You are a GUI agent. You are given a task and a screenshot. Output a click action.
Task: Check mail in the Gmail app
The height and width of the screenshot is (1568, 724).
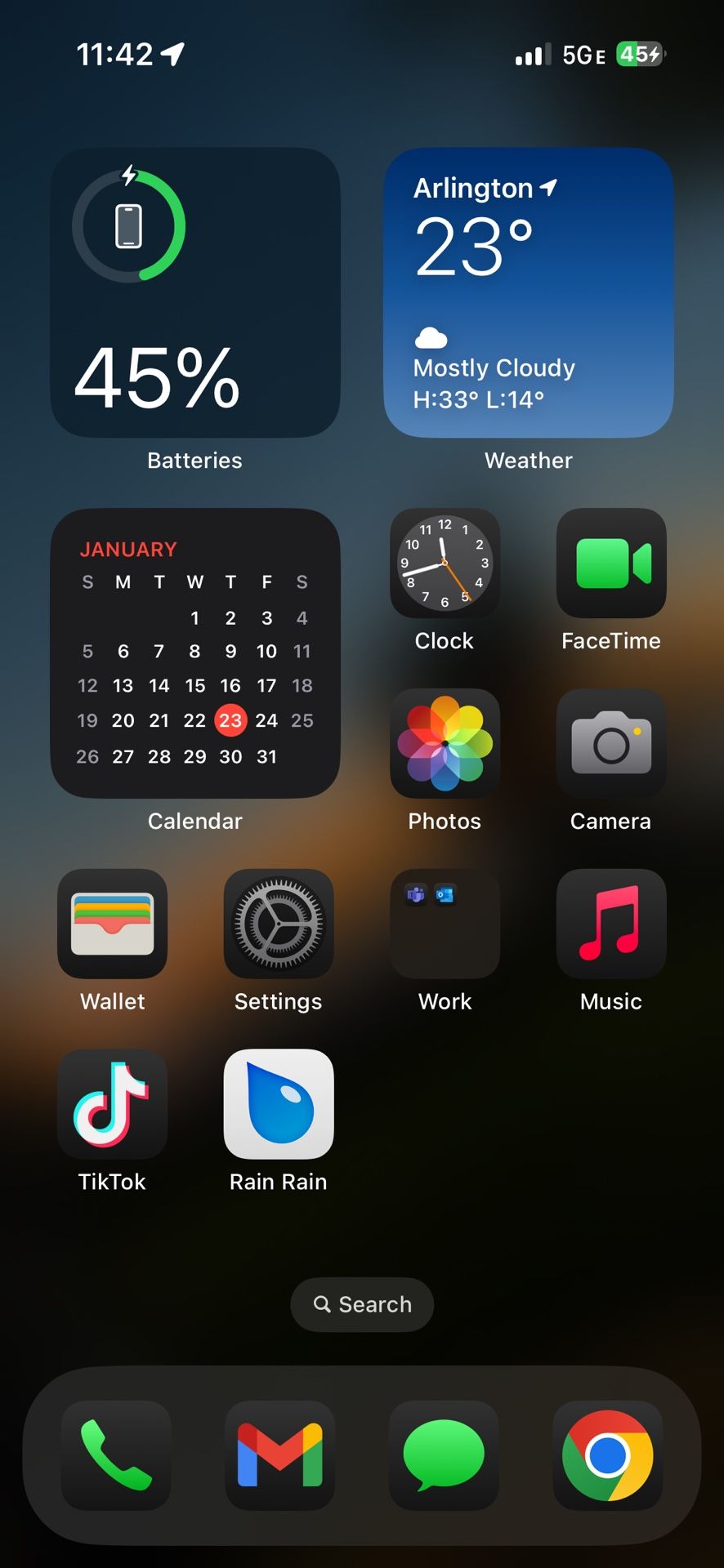tap(279, 1455)
